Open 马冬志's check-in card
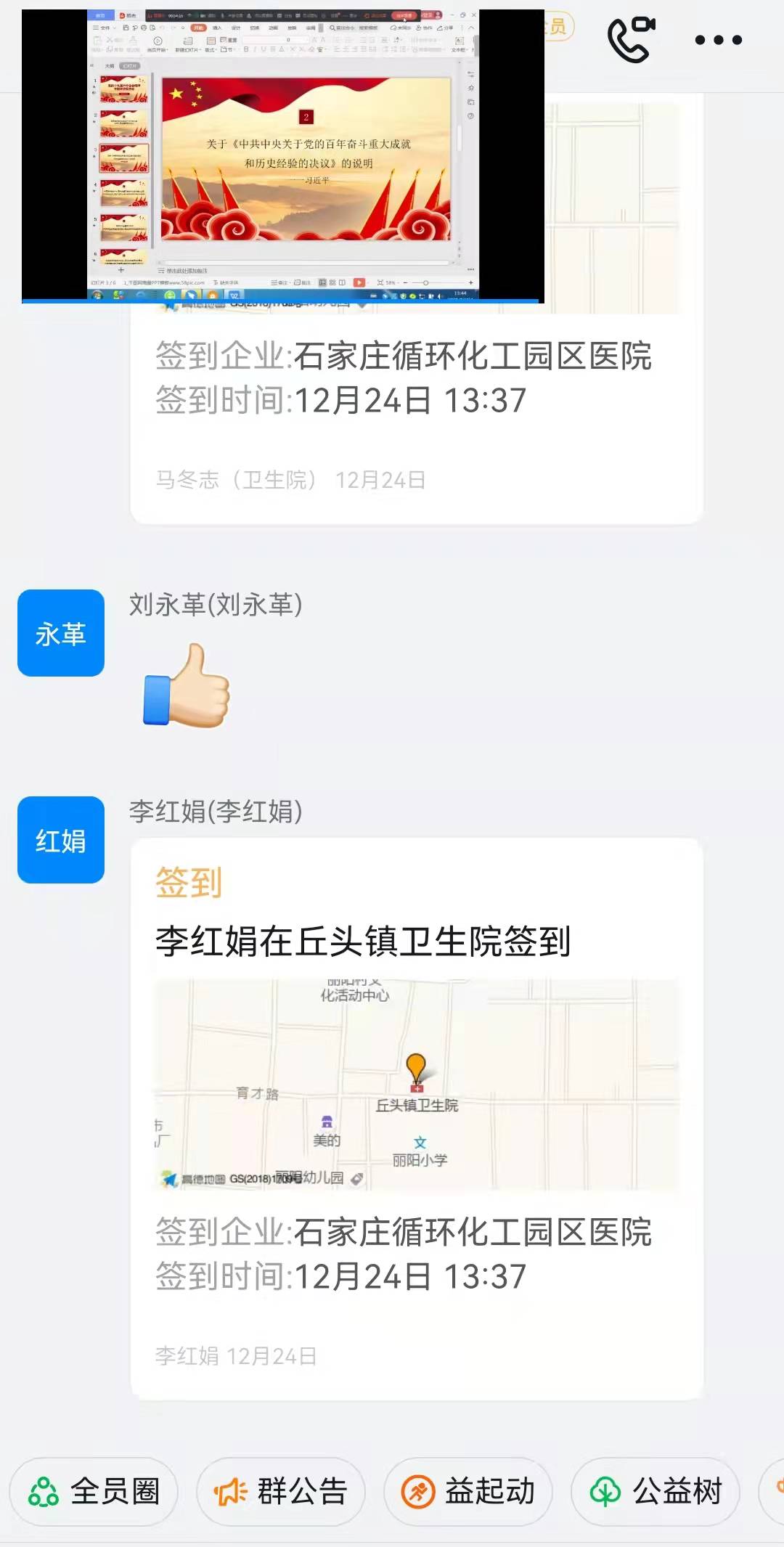 coord(417,407)
